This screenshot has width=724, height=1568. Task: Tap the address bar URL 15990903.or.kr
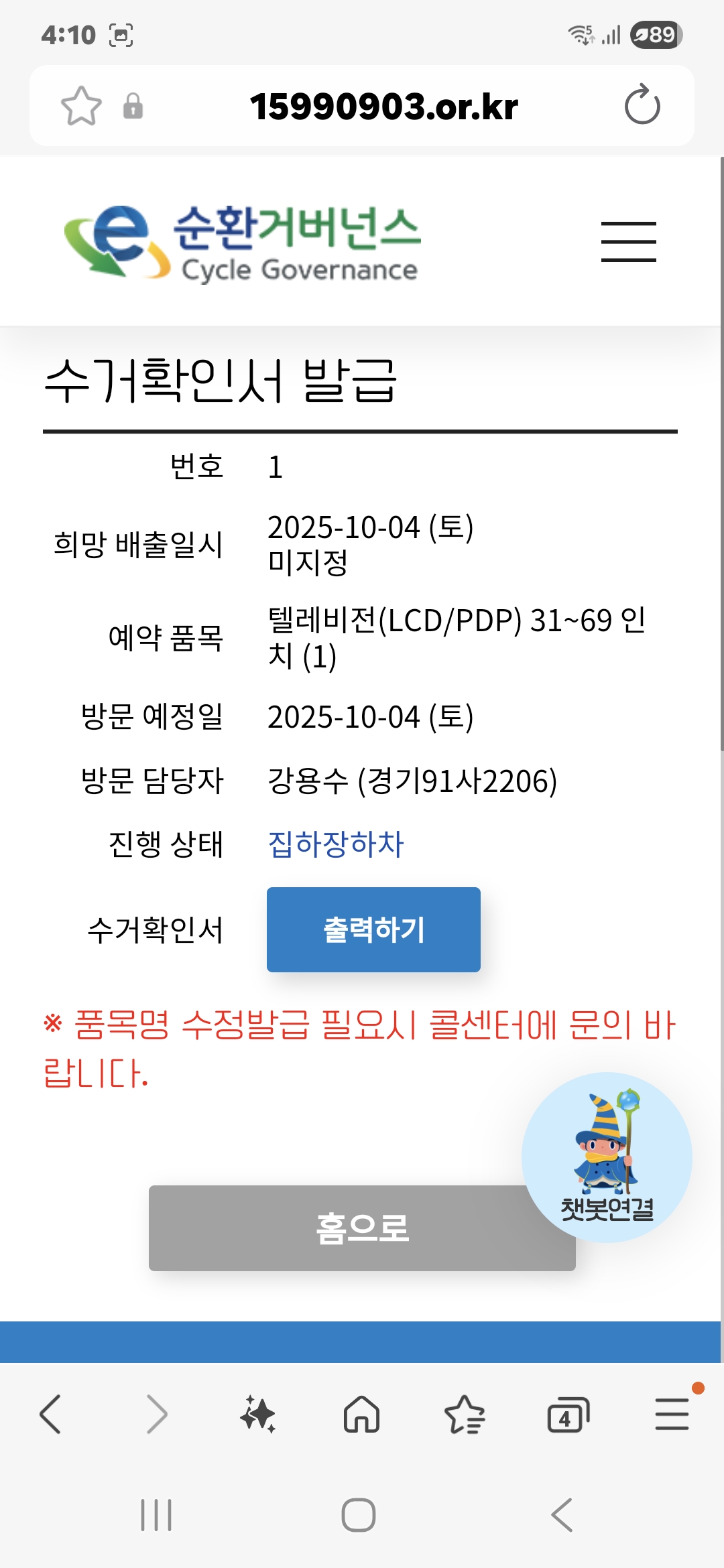(x=383, y=107)
